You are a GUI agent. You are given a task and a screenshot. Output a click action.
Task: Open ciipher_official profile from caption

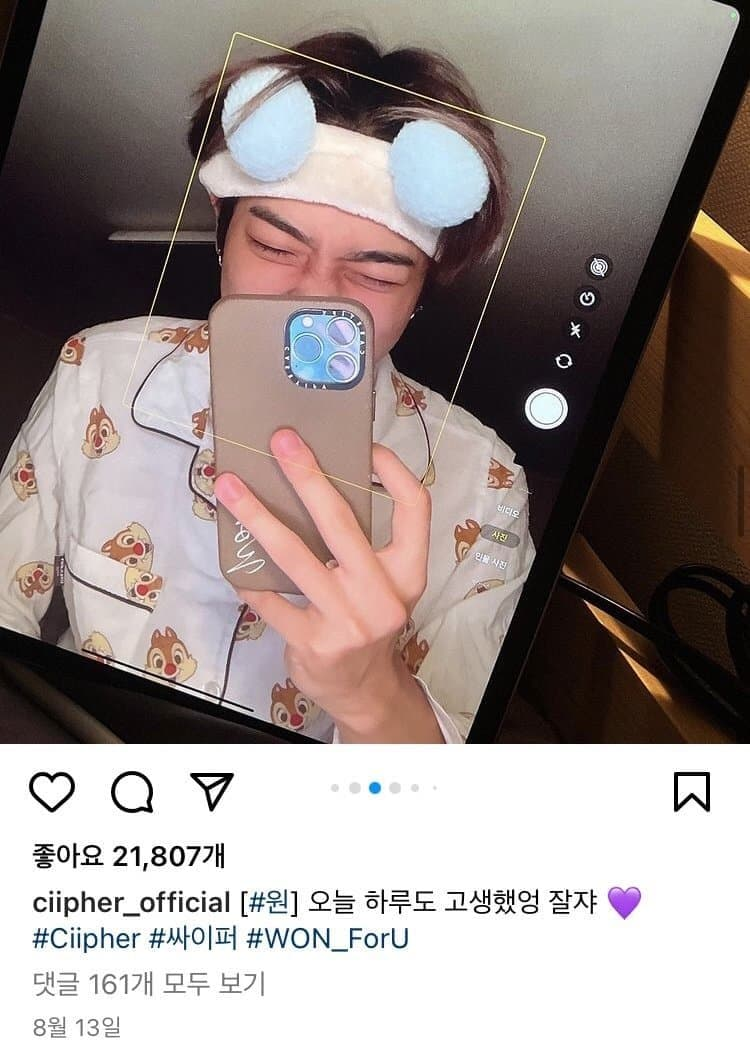pos(131,903)
